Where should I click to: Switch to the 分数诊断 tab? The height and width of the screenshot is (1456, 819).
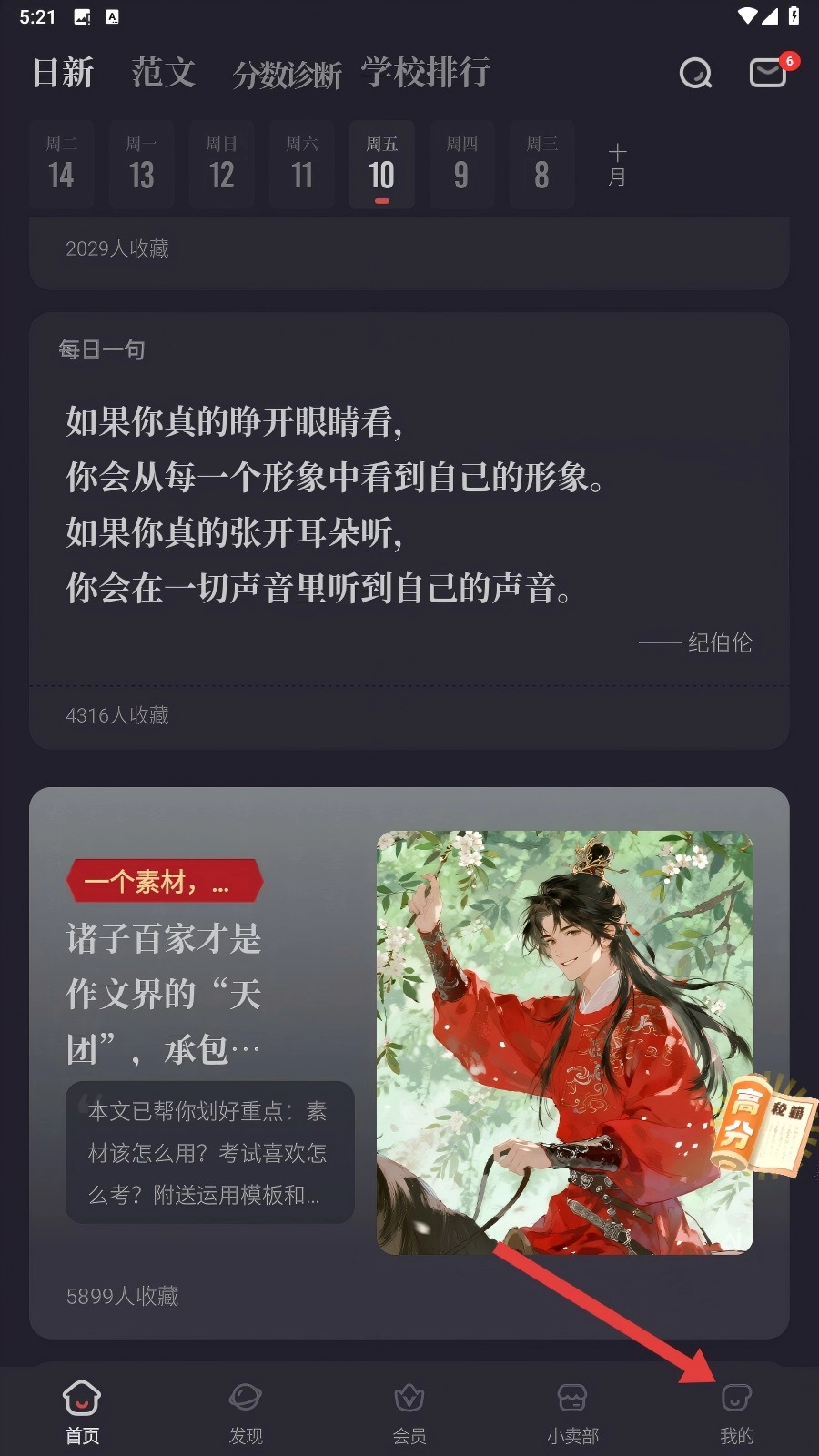coord(287,75)
